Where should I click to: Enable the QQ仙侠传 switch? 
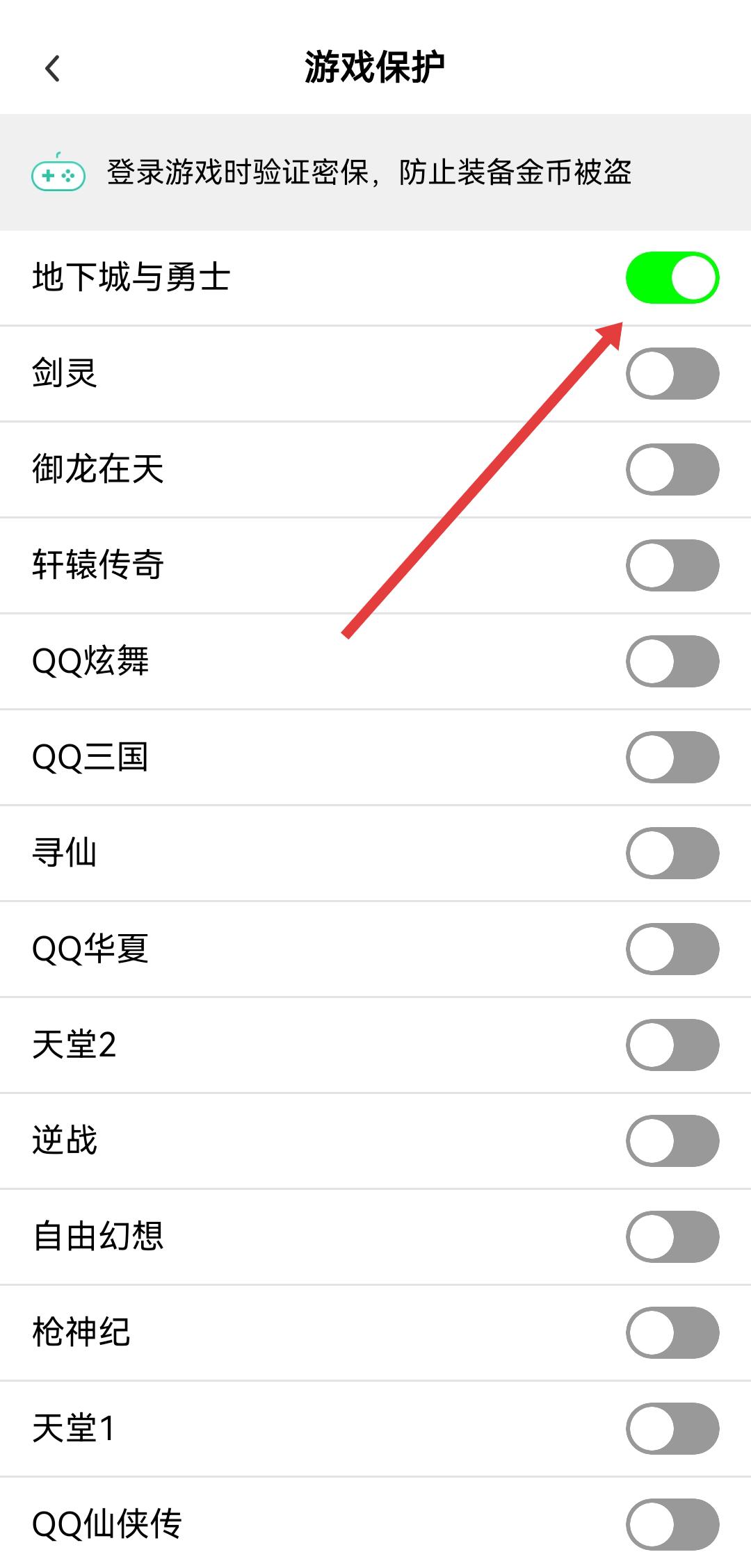(672, 1525)
